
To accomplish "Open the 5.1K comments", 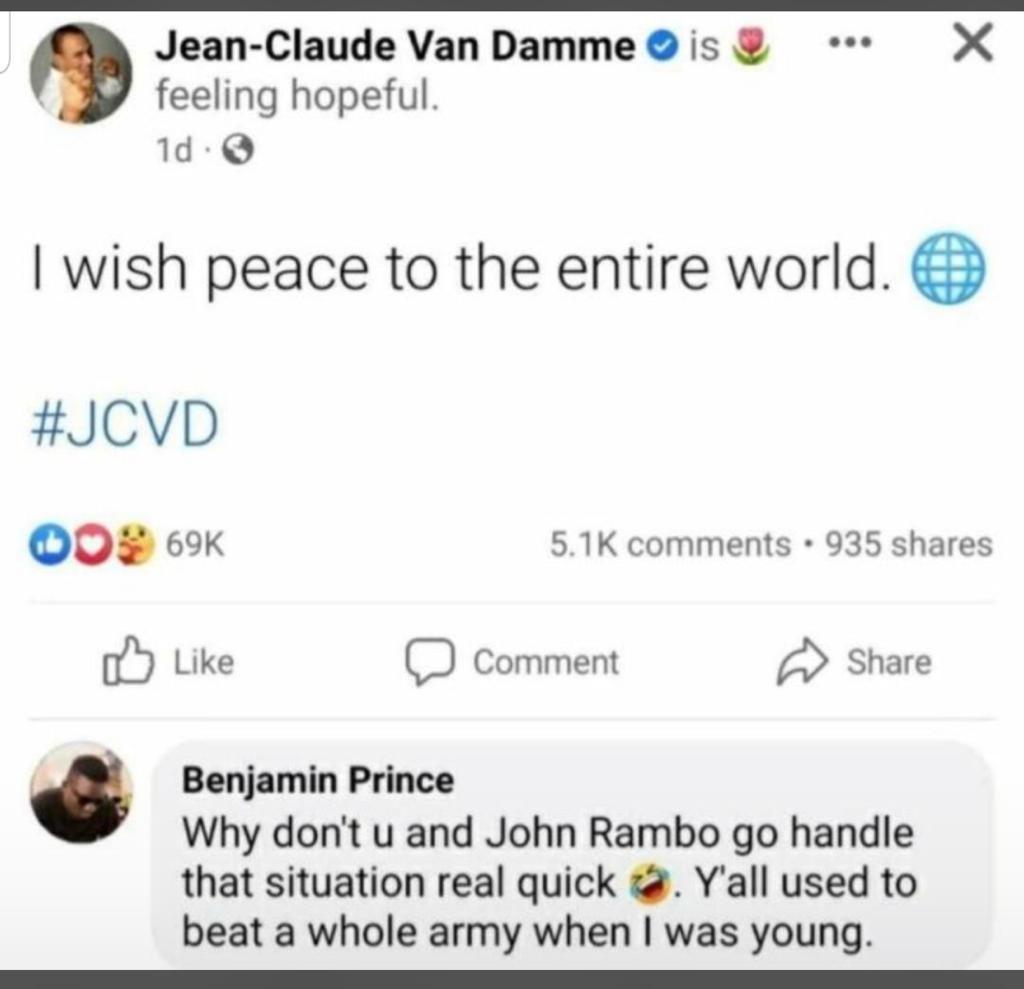I will pyautogui.click(x=669, y=544).
